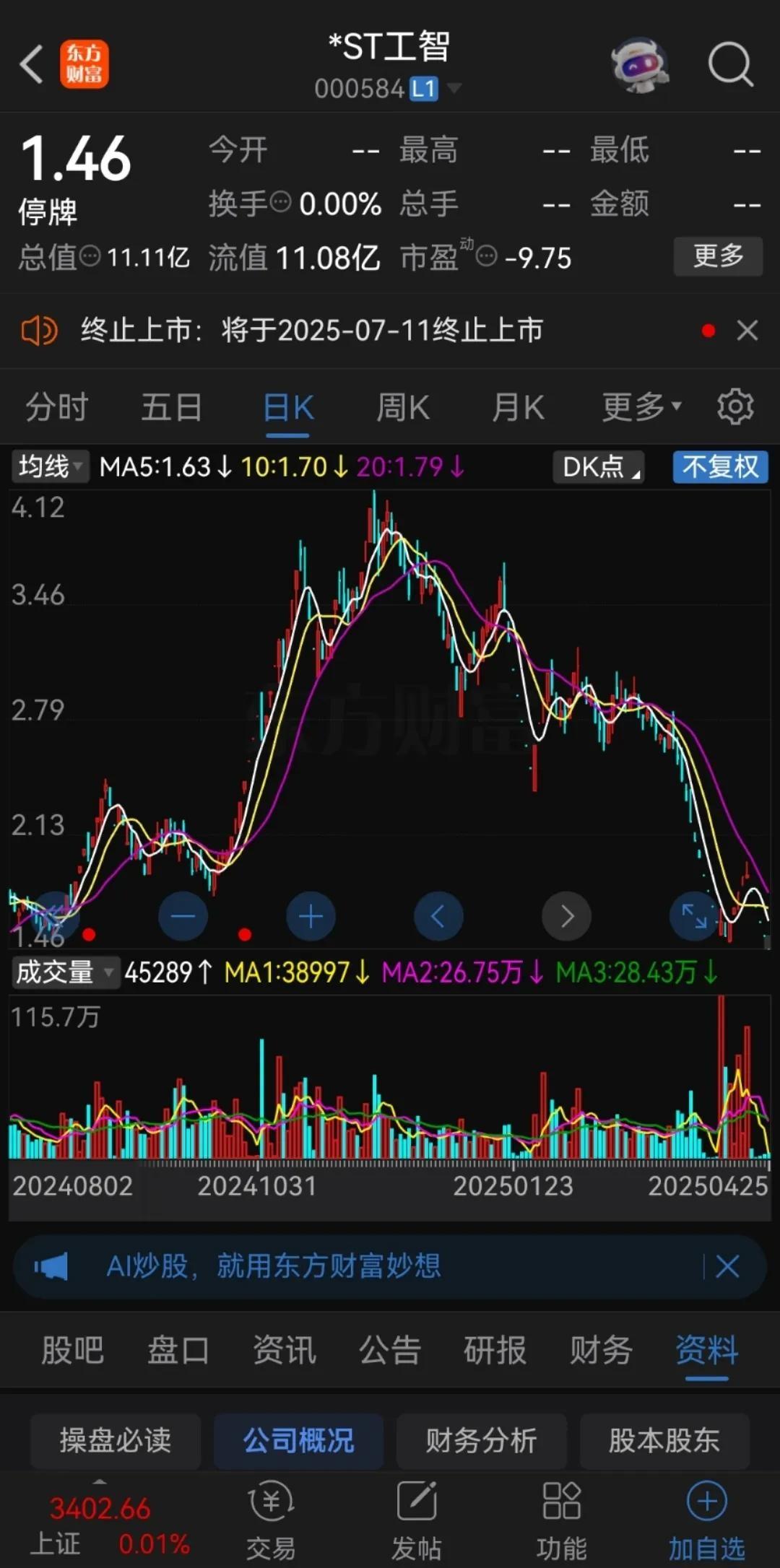Screen dimensions: 780x1568
Task: Open the 均线 indicator dropdown
Action: pos(50,466)
